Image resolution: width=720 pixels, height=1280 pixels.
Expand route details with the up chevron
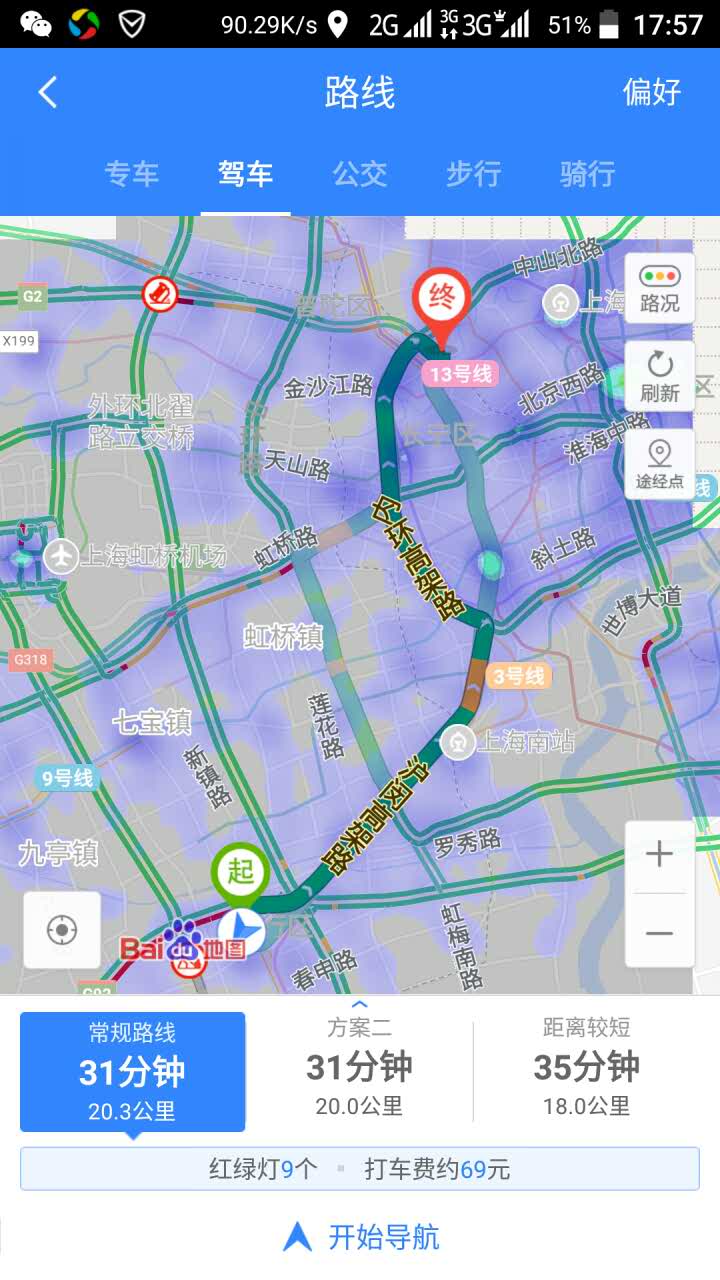click(360, 1005)
